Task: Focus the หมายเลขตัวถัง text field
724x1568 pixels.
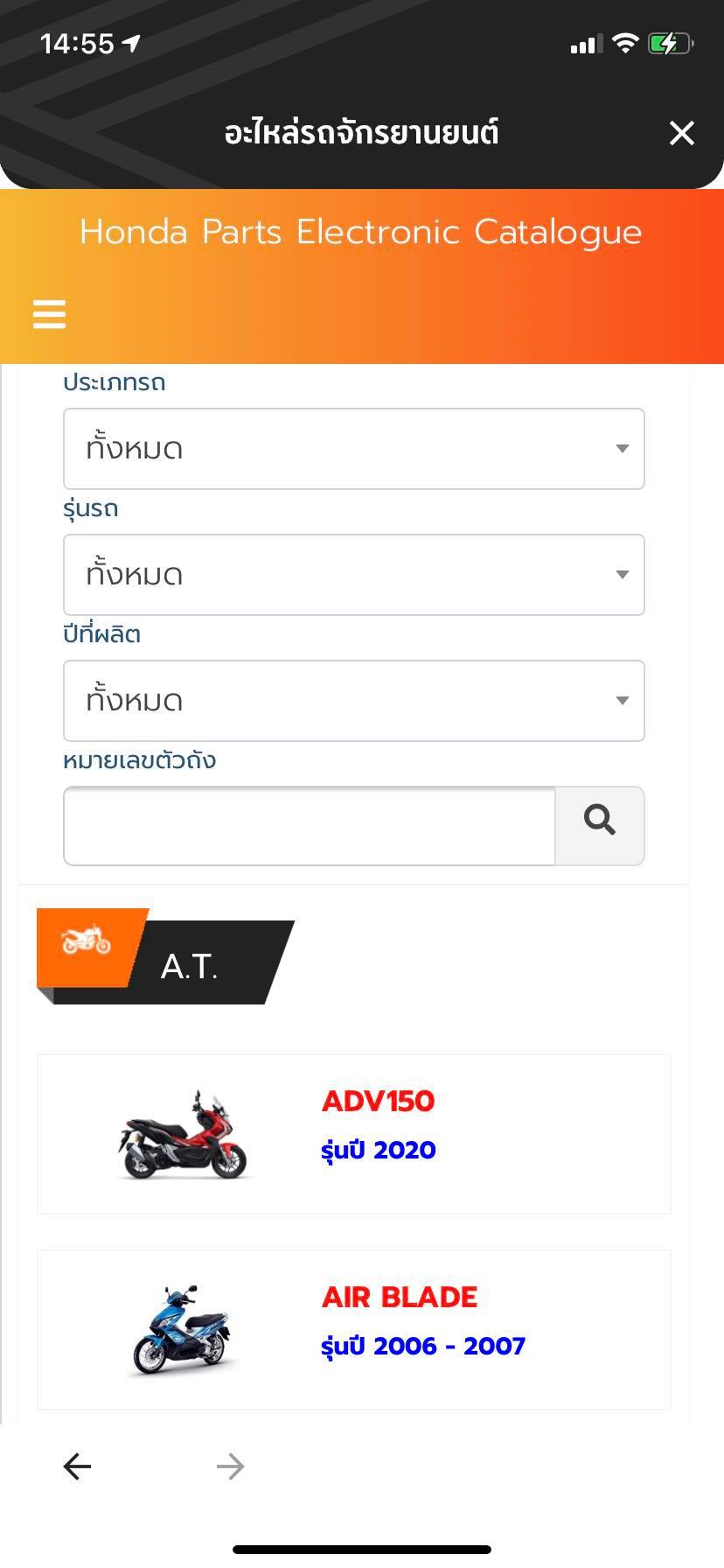Action: click(310, 826)
